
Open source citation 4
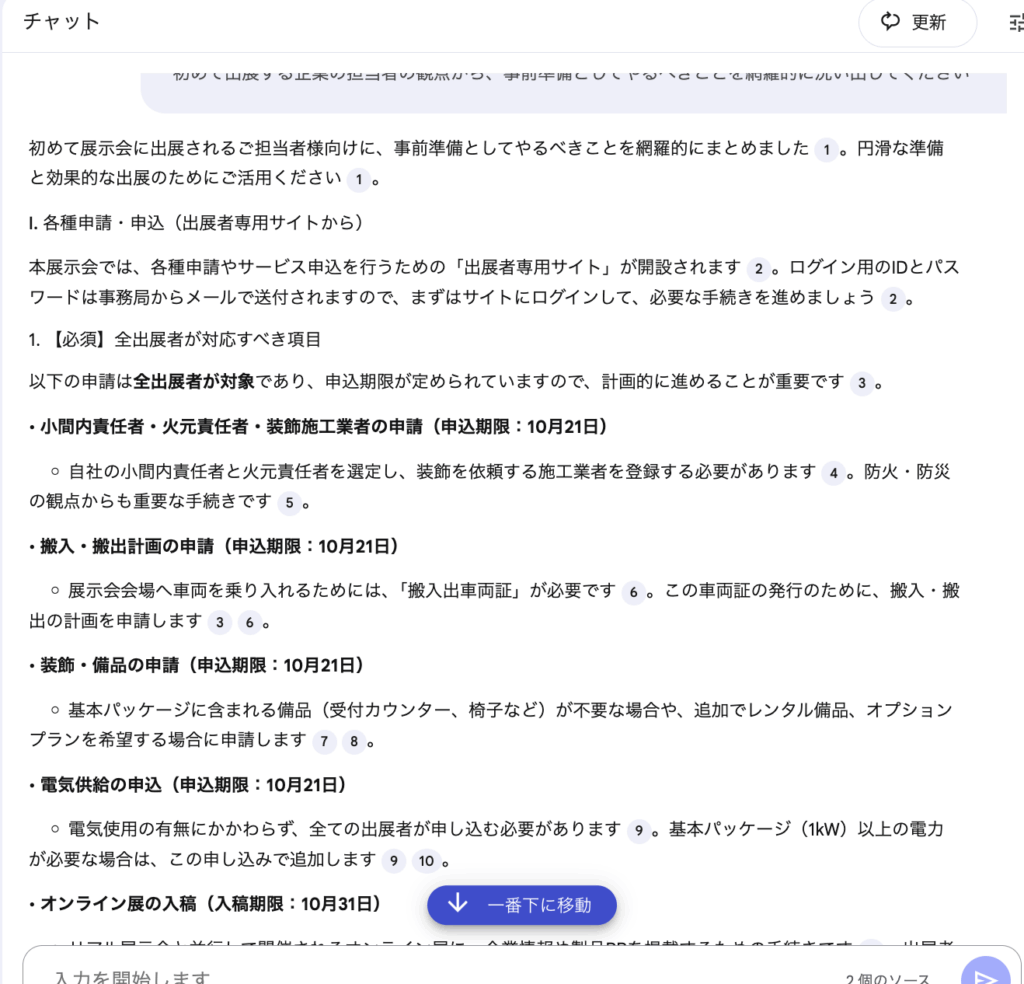pyautogui.click(x=834, y=473)
